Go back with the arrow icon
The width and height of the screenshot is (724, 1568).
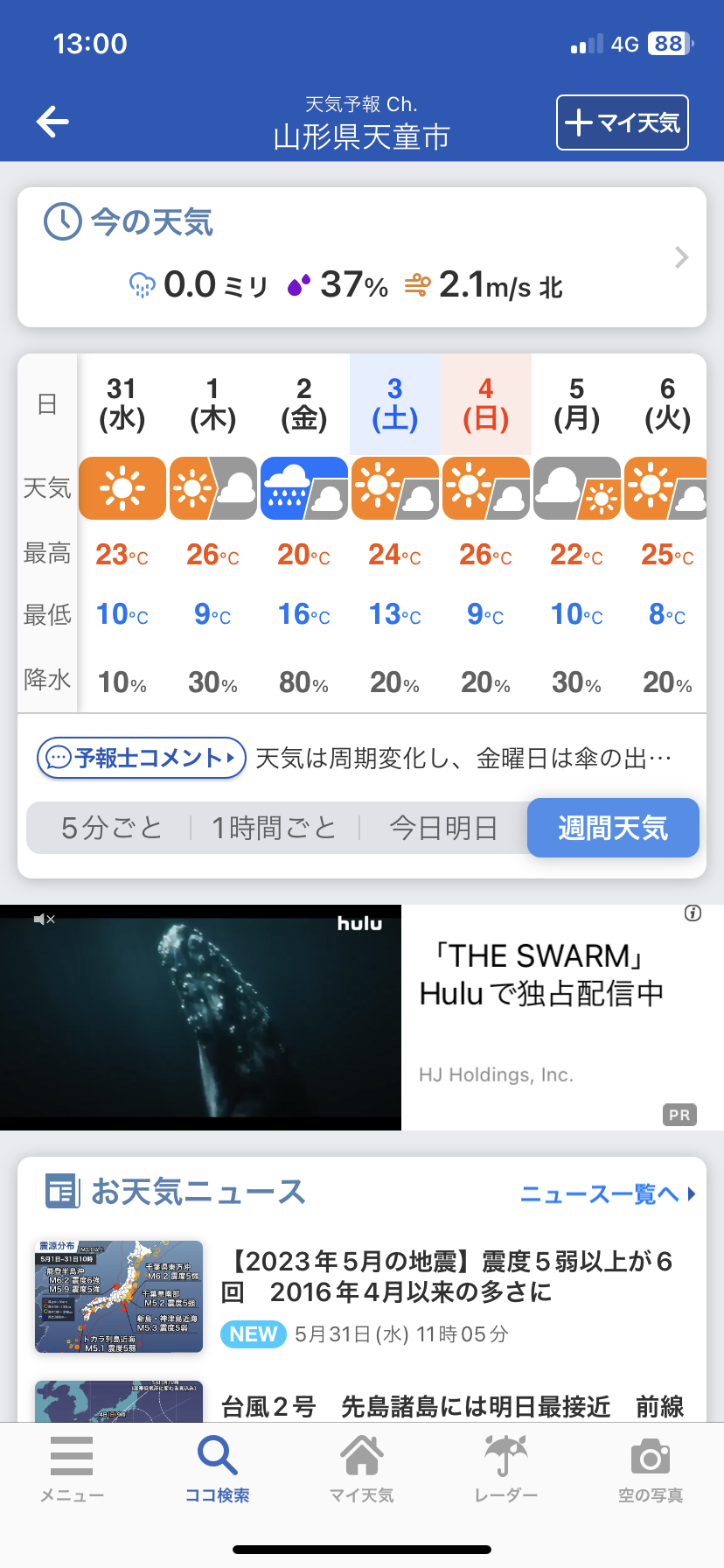pos(52,122)
